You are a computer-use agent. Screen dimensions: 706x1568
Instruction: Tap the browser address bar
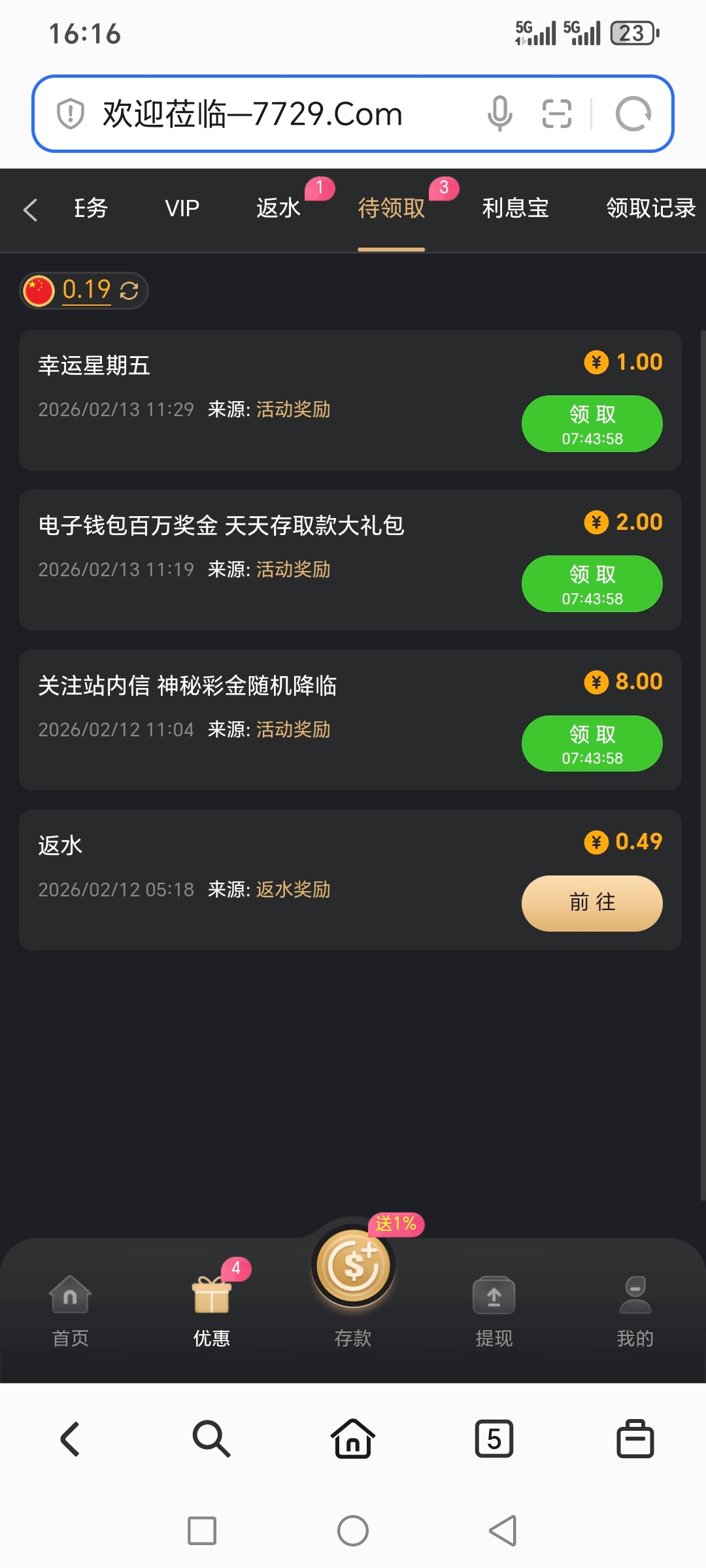[x=261, y=114]
